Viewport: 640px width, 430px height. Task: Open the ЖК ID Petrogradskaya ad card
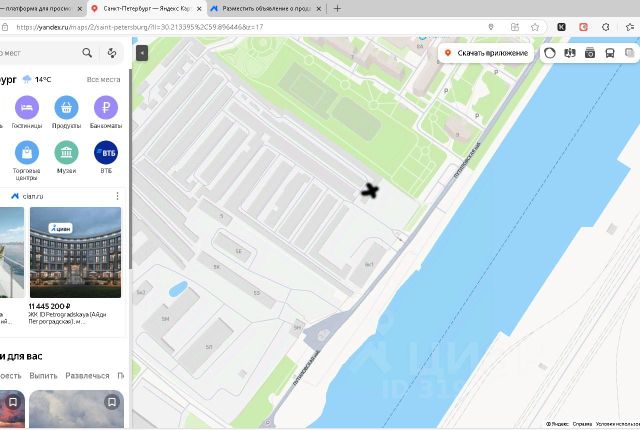tap(76, 262)
